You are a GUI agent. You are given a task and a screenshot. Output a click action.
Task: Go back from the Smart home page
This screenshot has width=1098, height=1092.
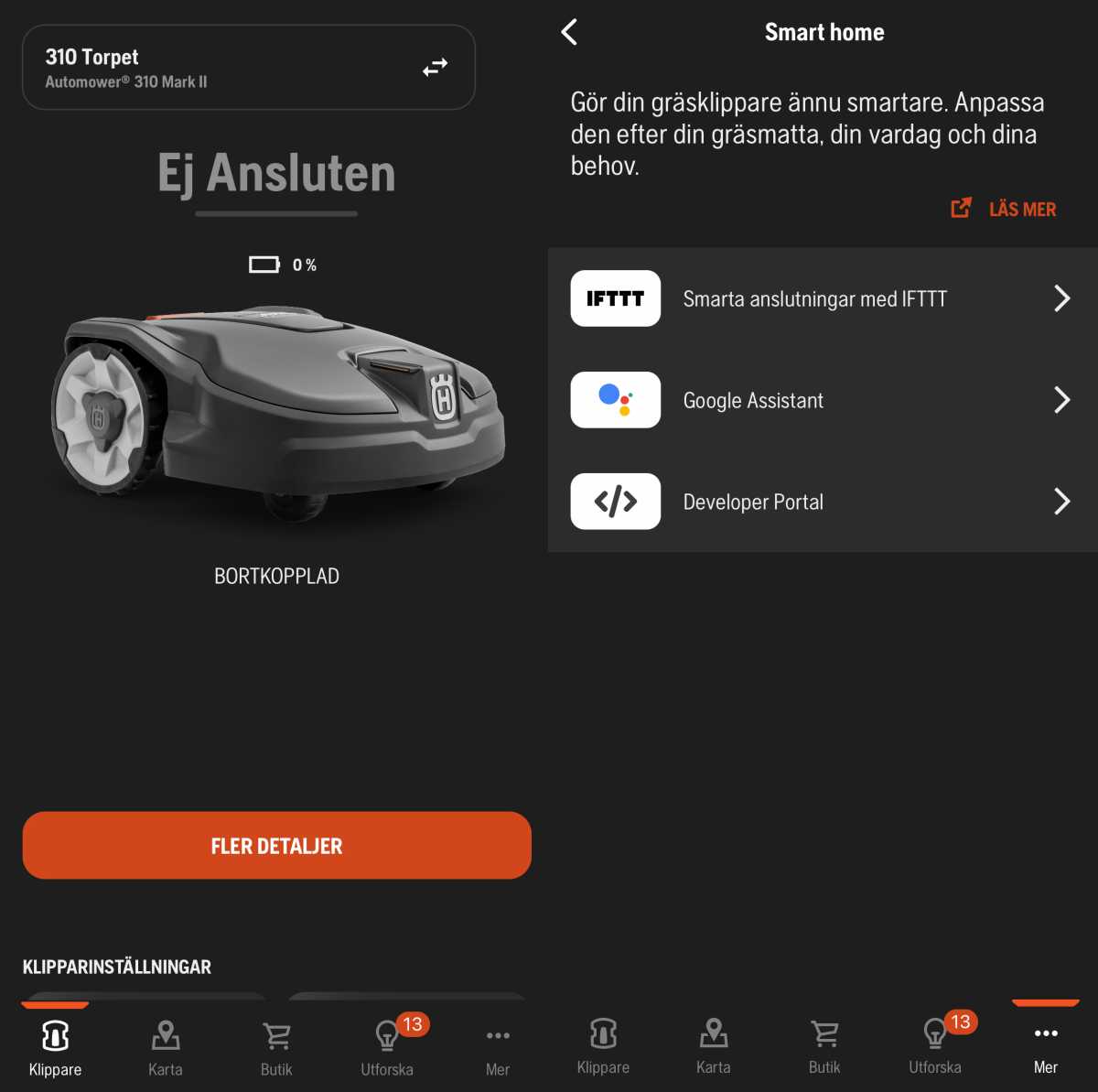[x=569, y=32]
